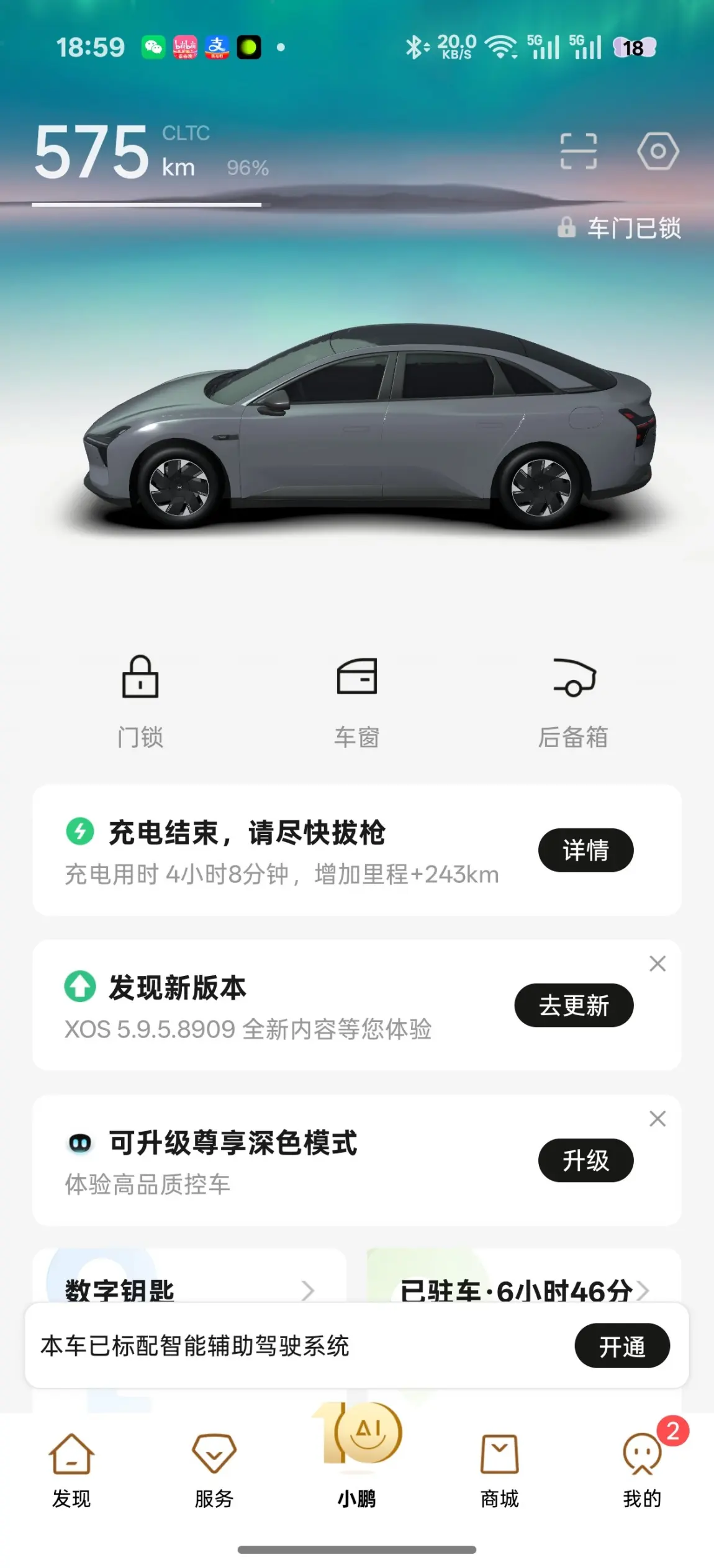Tap 升级 for dark mode upgrade

[585, 1160]
